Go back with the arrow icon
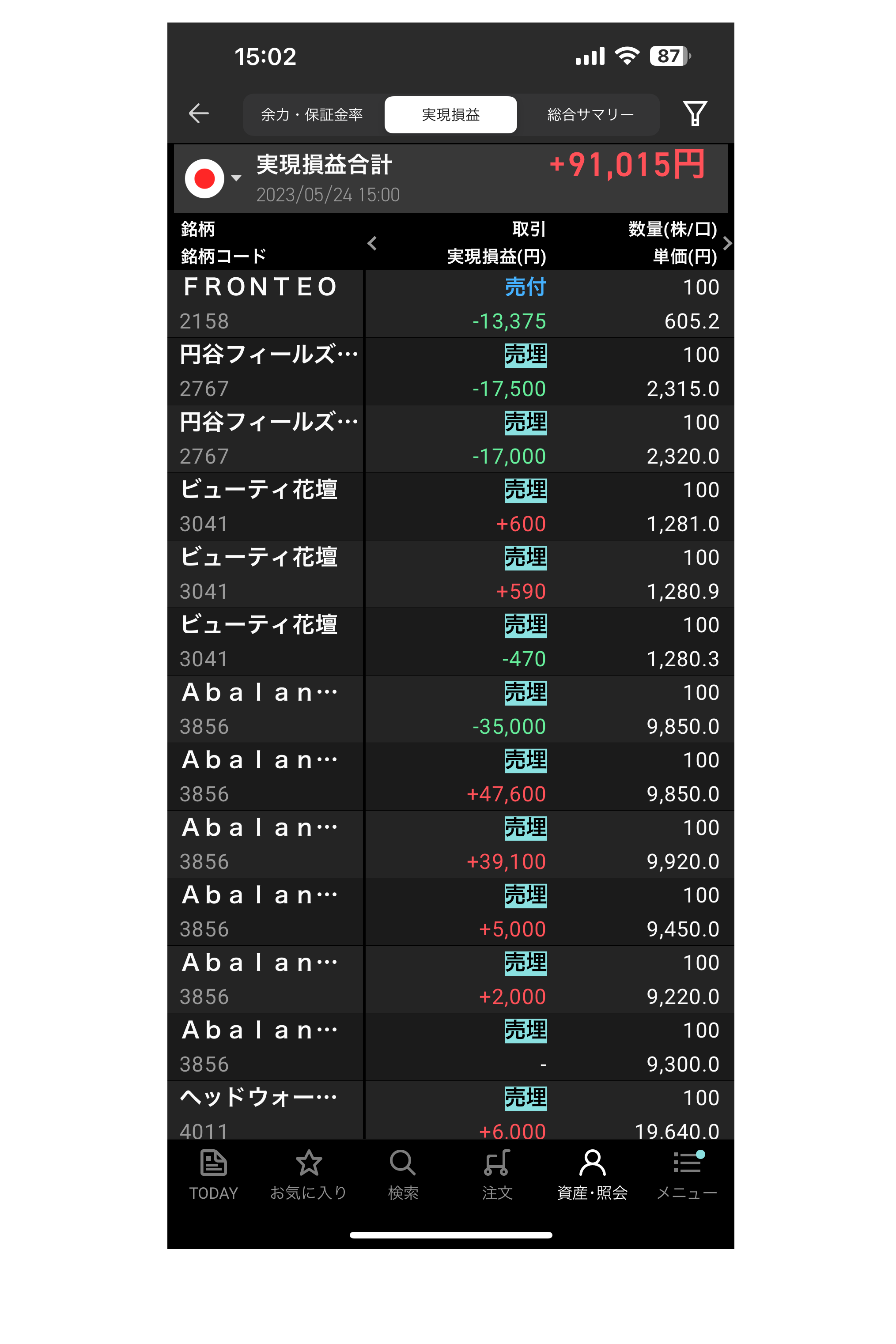This screenshot has width=896, height=1344. pyautogui.click(x=198, y=113)
